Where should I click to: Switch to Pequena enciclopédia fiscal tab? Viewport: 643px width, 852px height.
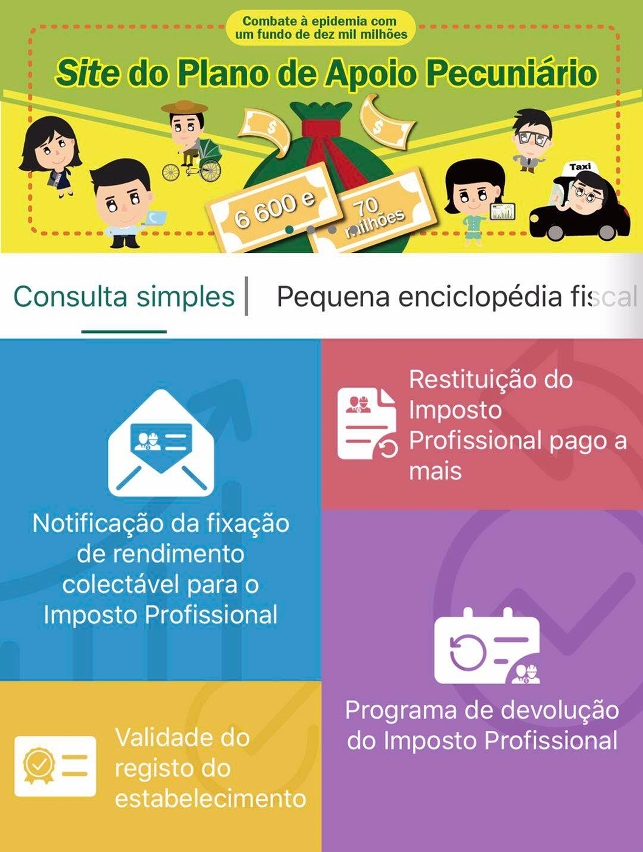455,298
